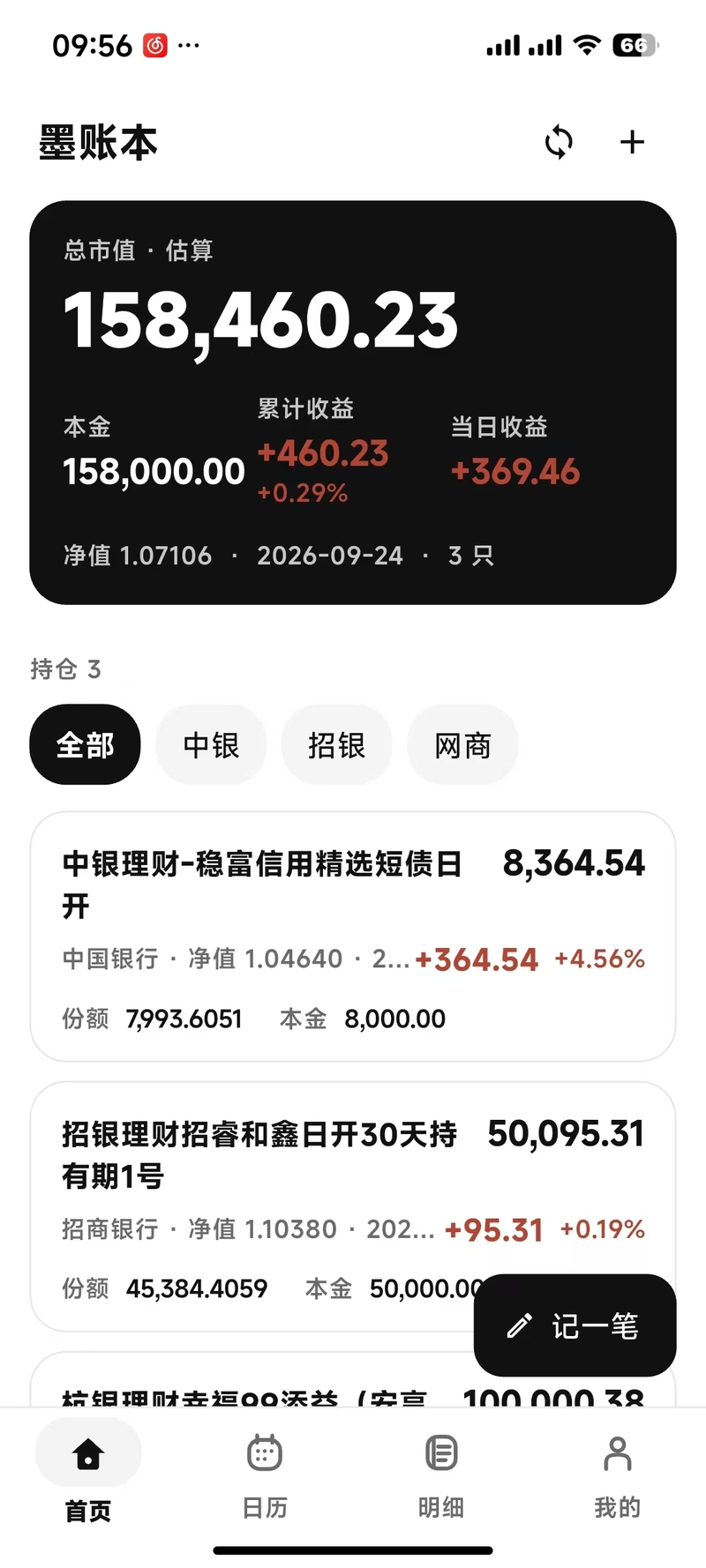Filter holdings by 招银
This screenshot has height=1568, width=706.
336,744
